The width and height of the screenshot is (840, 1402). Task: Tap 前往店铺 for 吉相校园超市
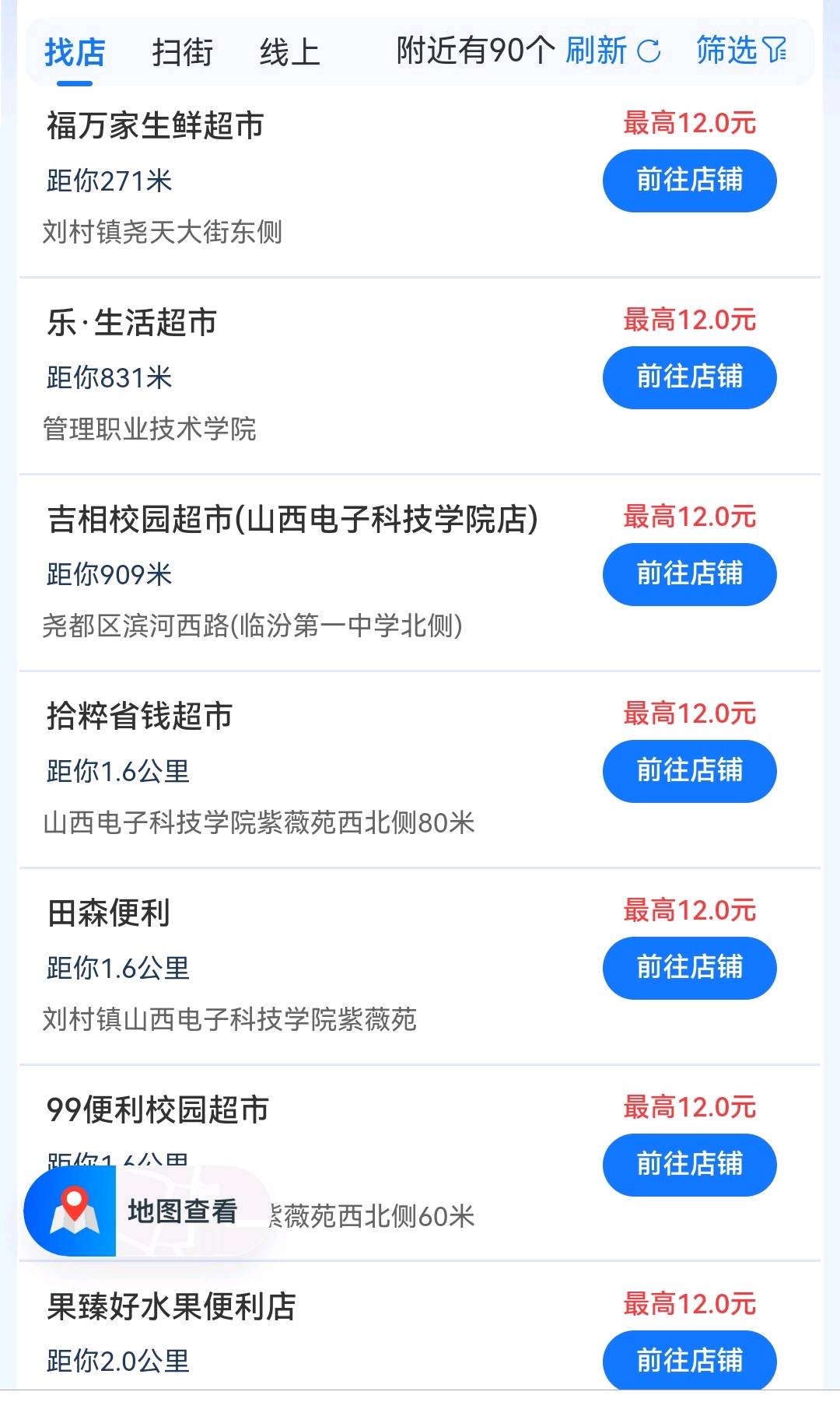tap(688, 574)
